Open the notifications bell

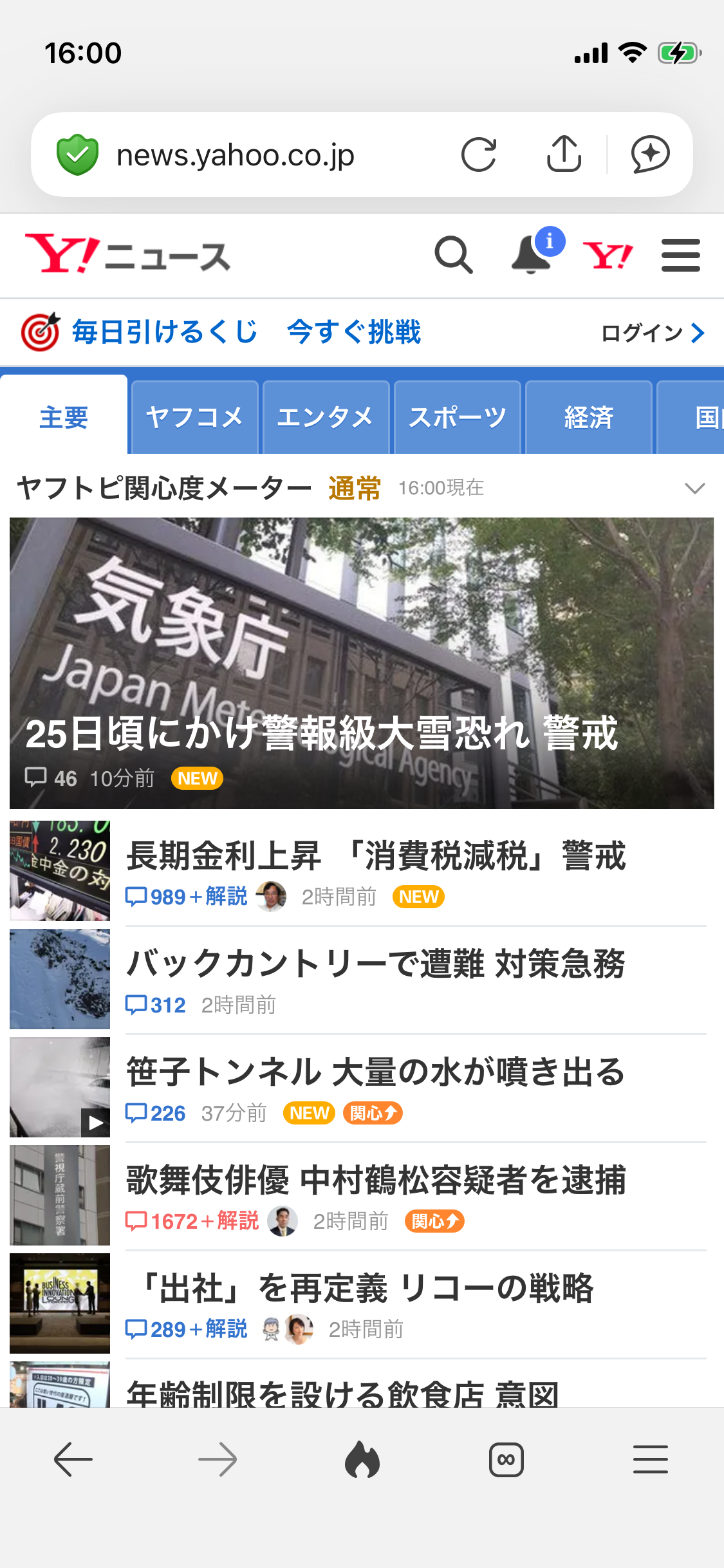tap(532, 255)
